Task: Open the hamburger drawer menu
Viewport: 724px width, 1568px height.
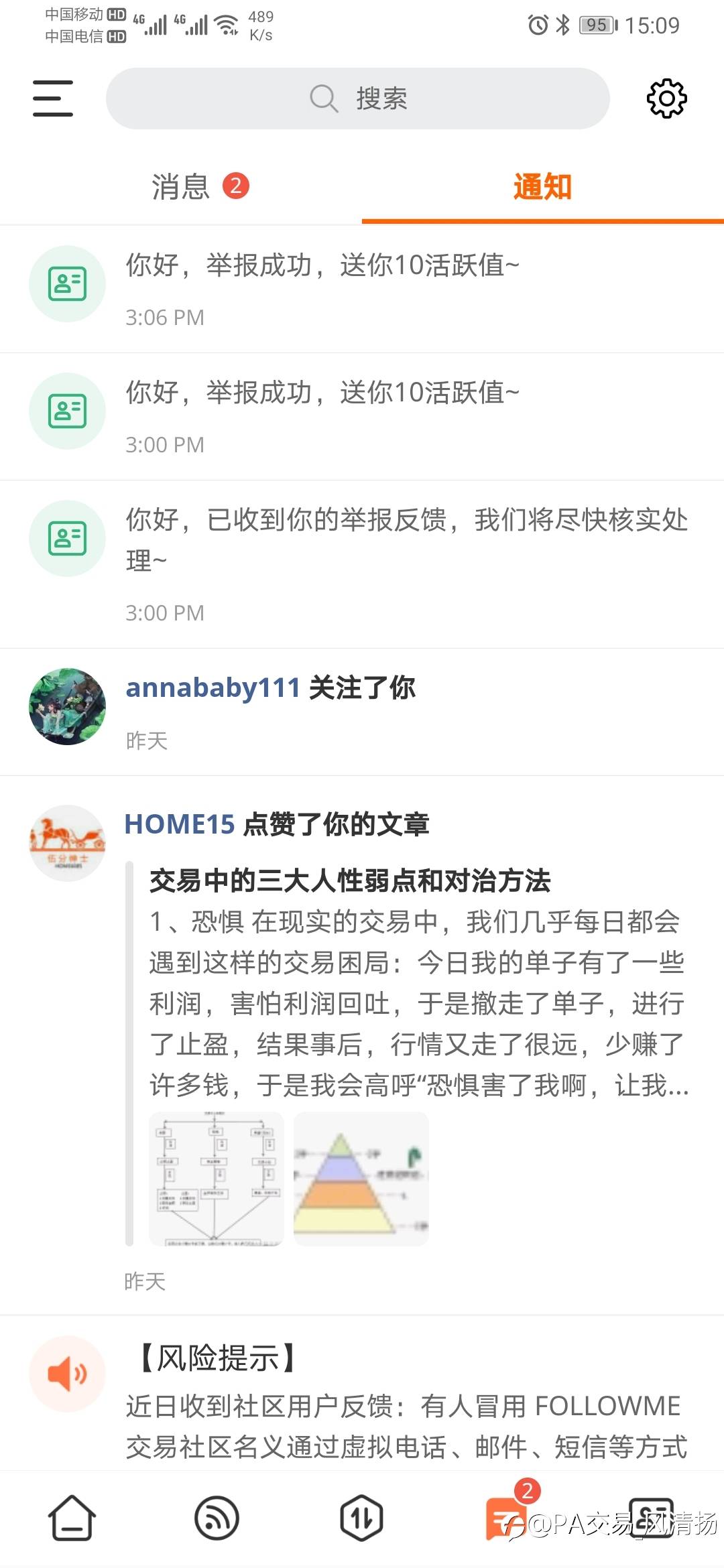Action: point(53,99)
